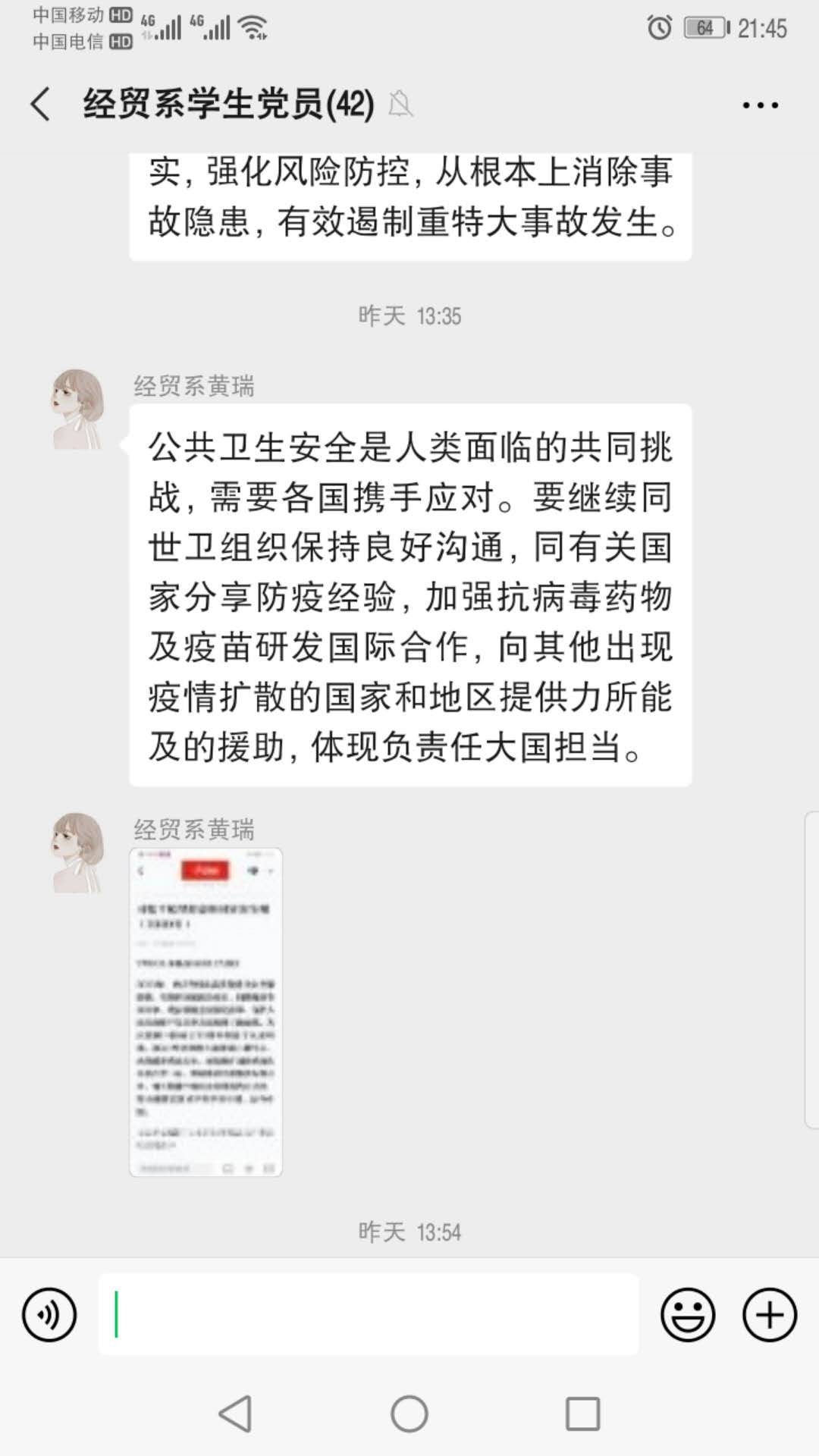Open system recent apps
This screenshot has height=1456, width=819.
[582, 1414]
